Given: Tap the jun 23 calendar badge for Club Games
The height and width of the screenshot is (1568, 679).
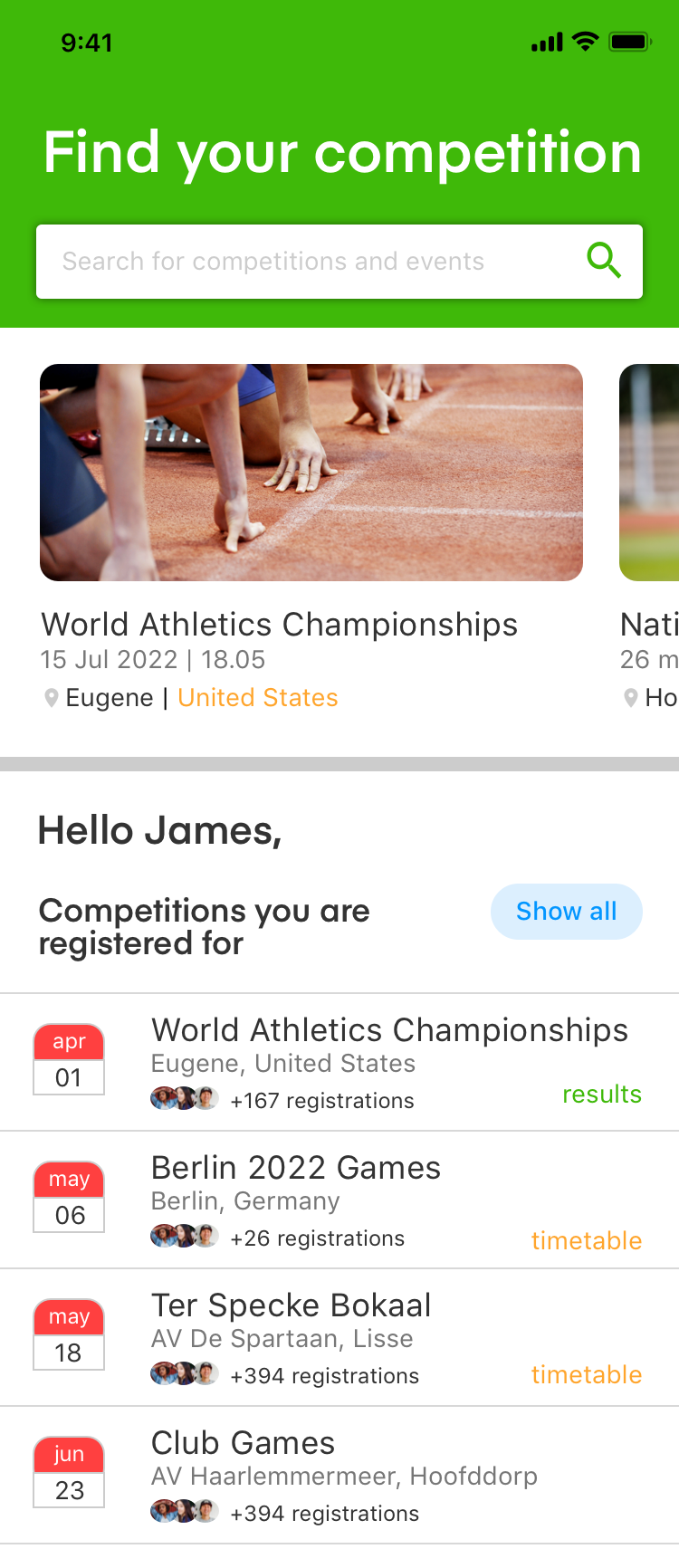Looking at the screenshot, I should (69, 1472).
